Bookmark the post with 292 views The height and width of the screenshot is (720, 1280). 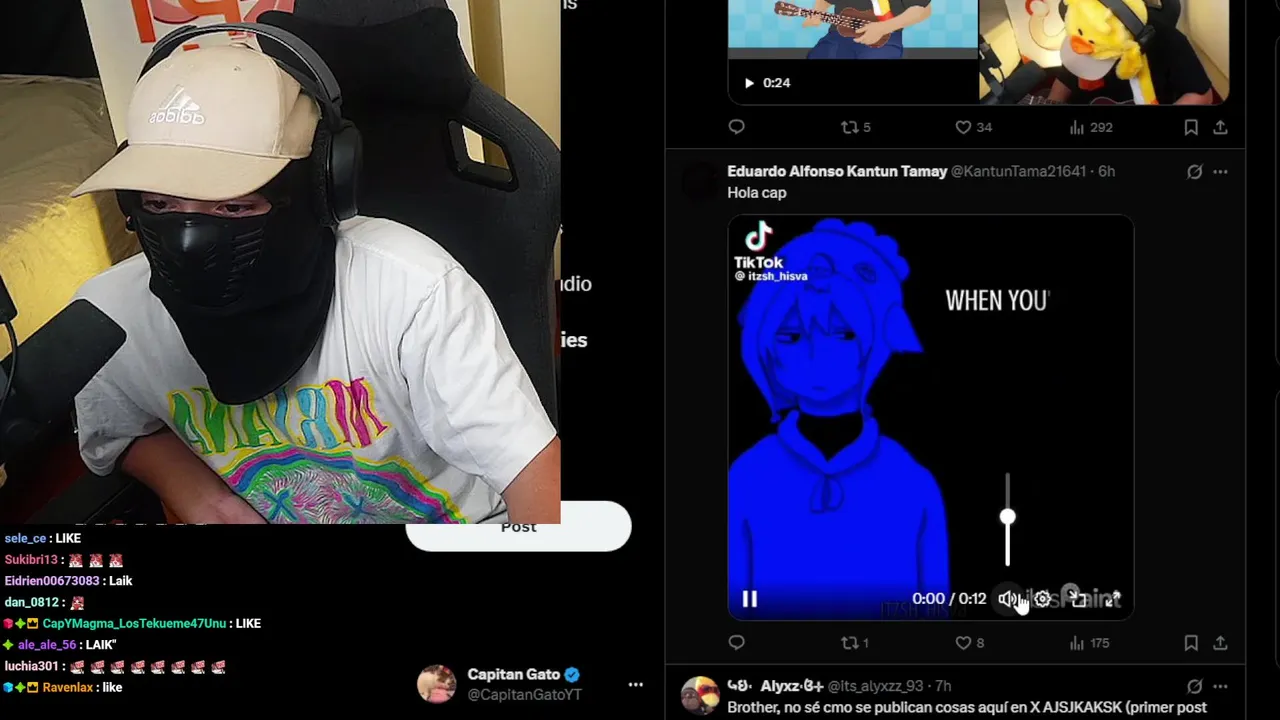coord(1191,127)
